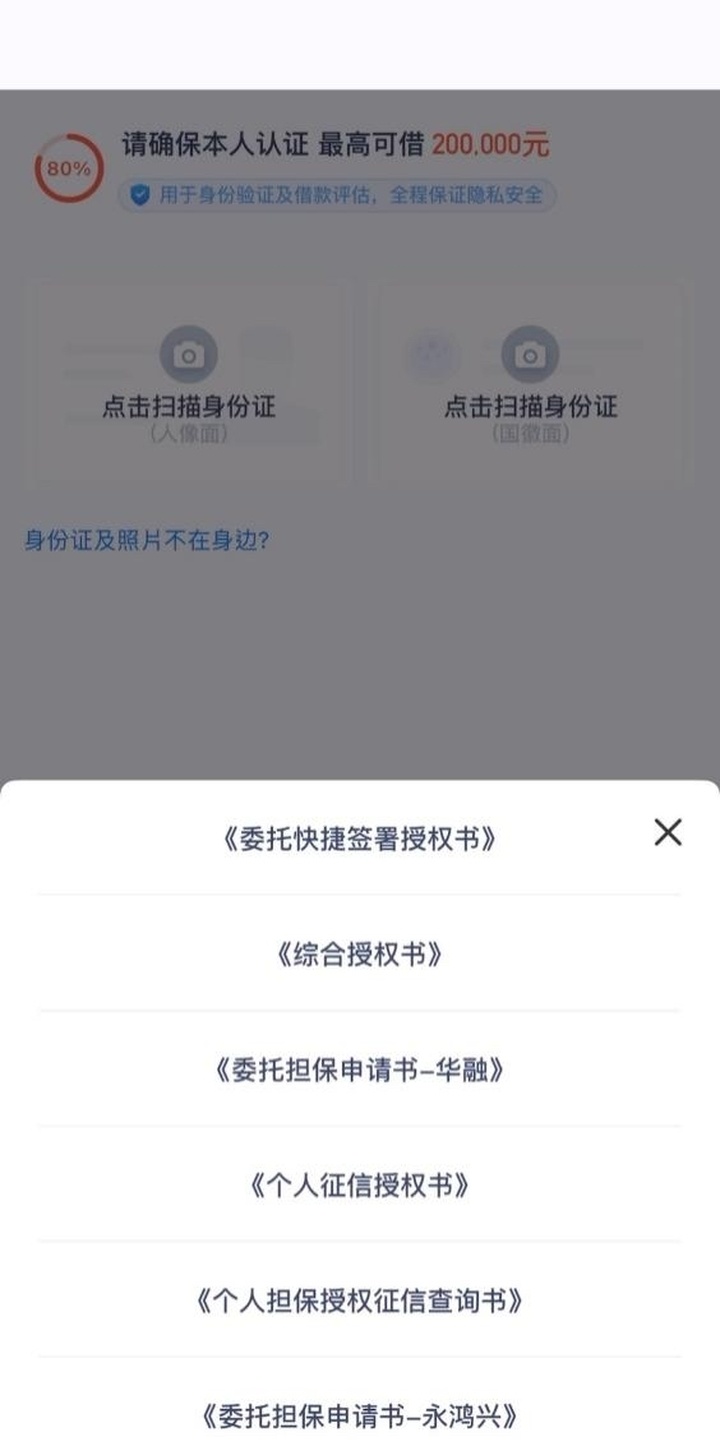View 《委托担保申请书-华融》 document
The image size is (720, 1446).
click(x=359, y=1070)
